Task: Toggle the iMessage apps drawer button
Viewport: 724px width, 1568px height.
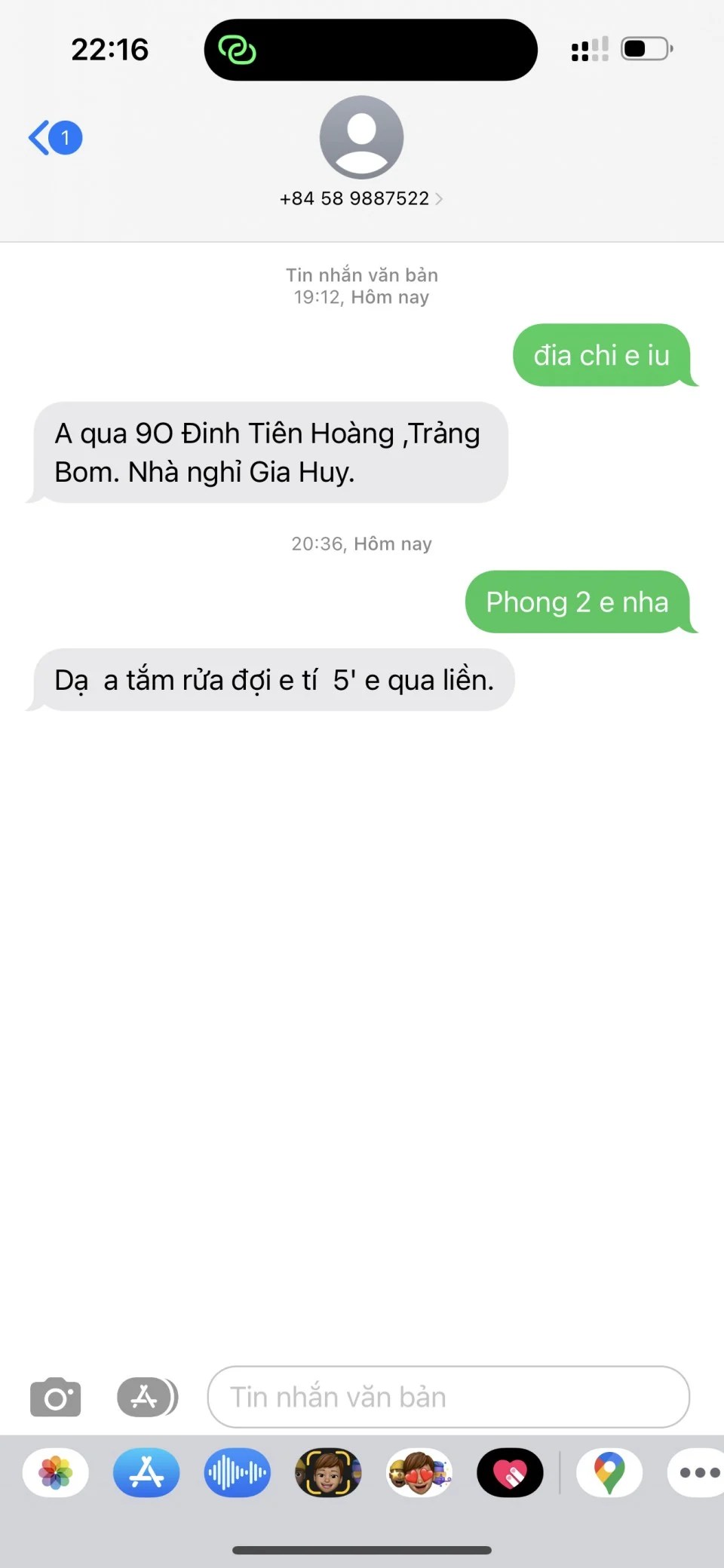Action: (x=147, y=1397)
